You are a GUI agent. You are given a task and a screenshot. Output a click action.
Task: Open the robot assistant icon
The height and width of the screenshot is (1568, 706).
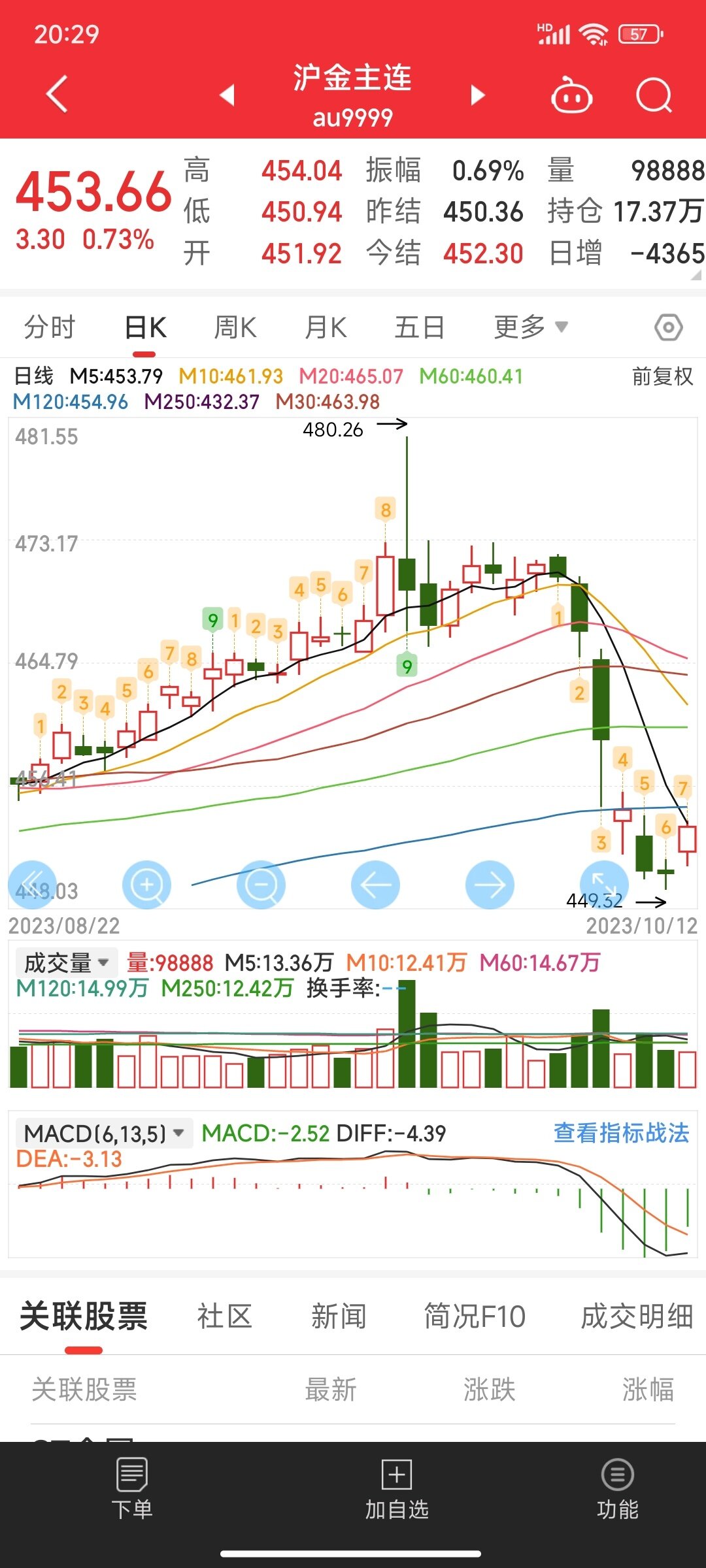point(571,96)
